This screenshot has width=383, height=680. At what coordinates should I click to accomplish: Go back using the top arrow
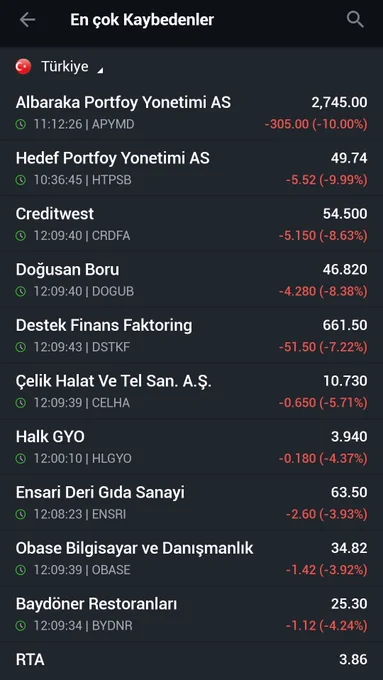click(27, 20)
